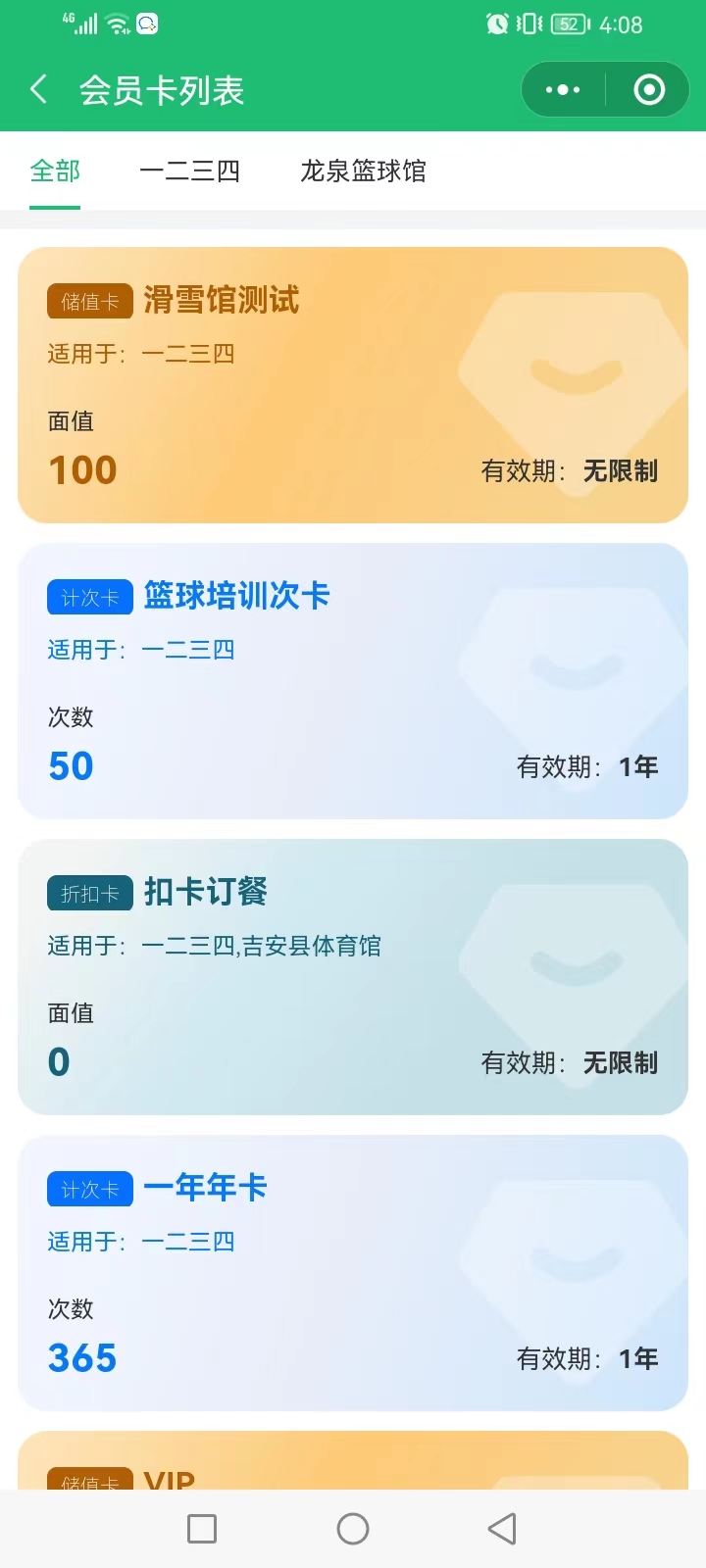Screen dimensions: 706x1568
Task: Switch to the 龙泉篮球馆 tab
Action: [x=363, y=171]
